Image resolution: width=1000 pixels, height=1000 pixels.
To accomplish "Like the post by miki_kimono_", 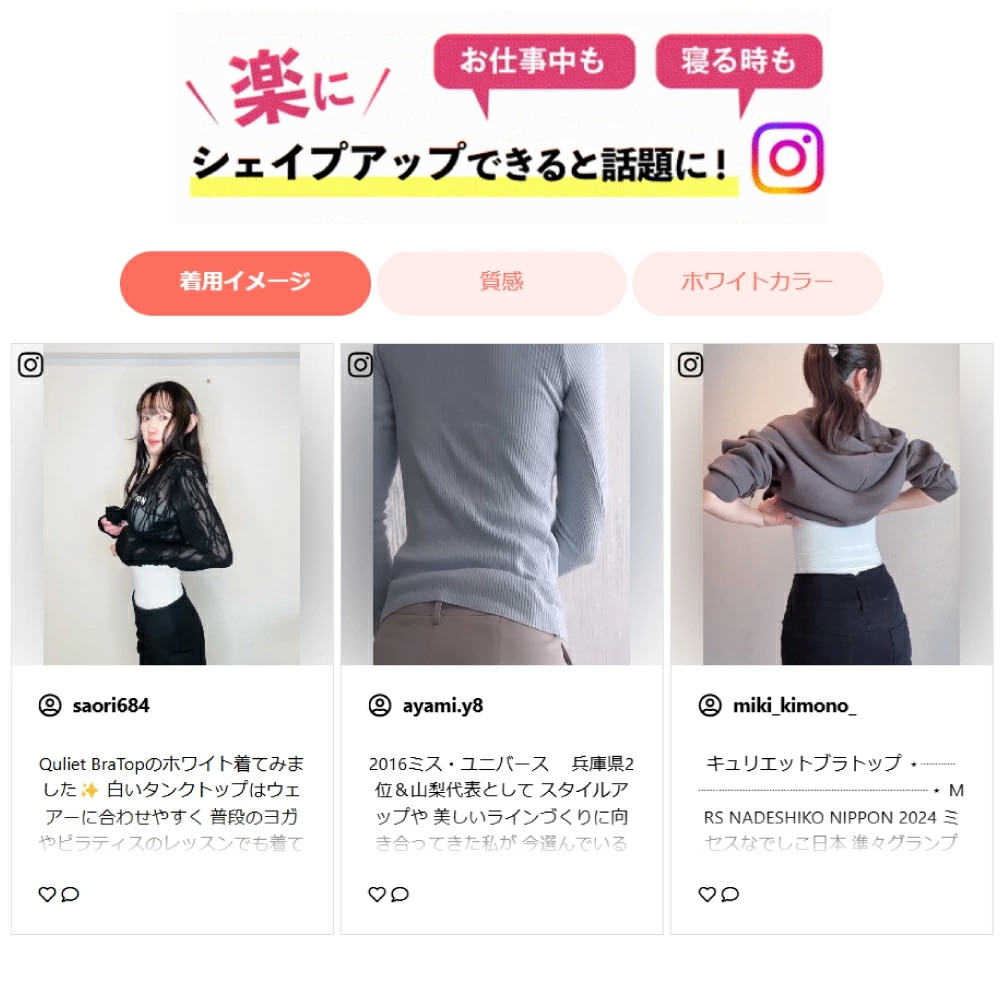I will [x=706, y=894].
